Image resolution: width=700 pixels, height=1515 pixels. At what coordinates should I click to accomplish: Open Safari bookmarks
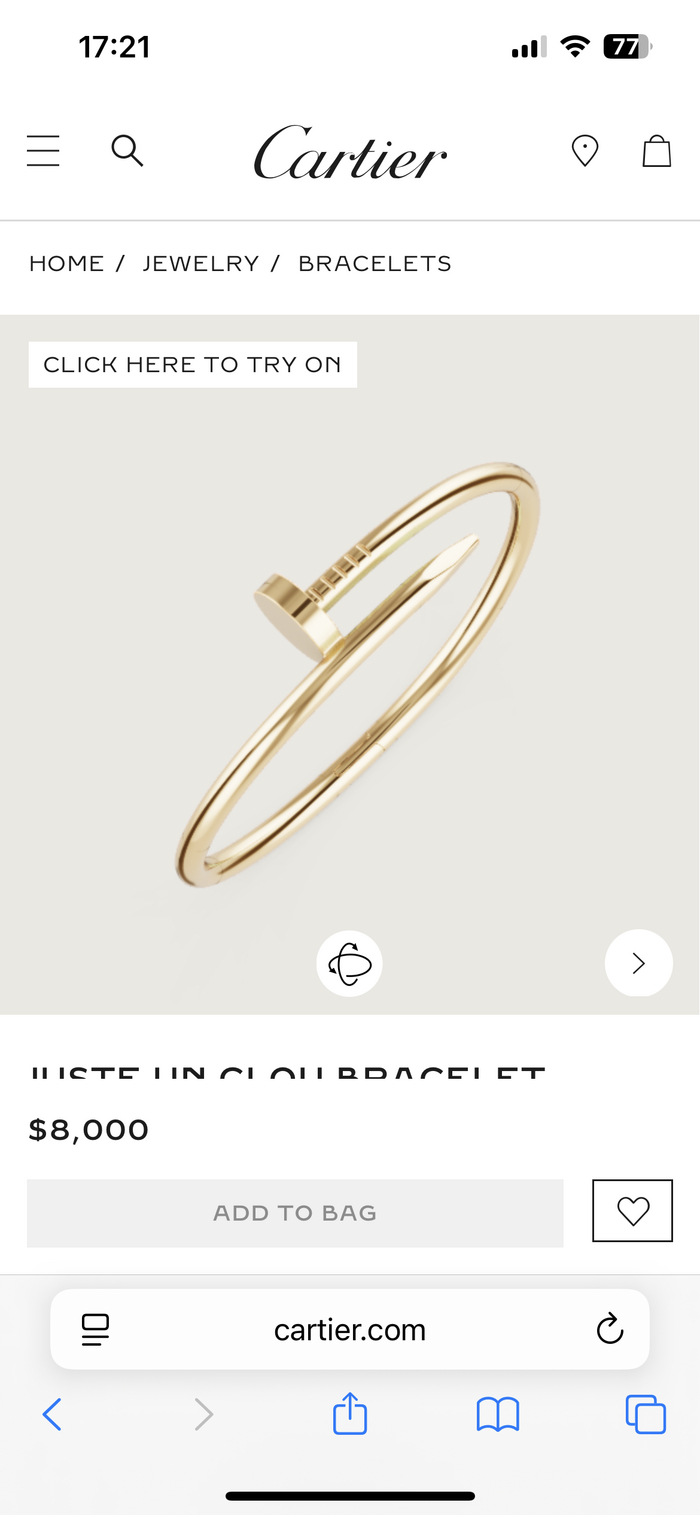click(x=497, y=1415)
